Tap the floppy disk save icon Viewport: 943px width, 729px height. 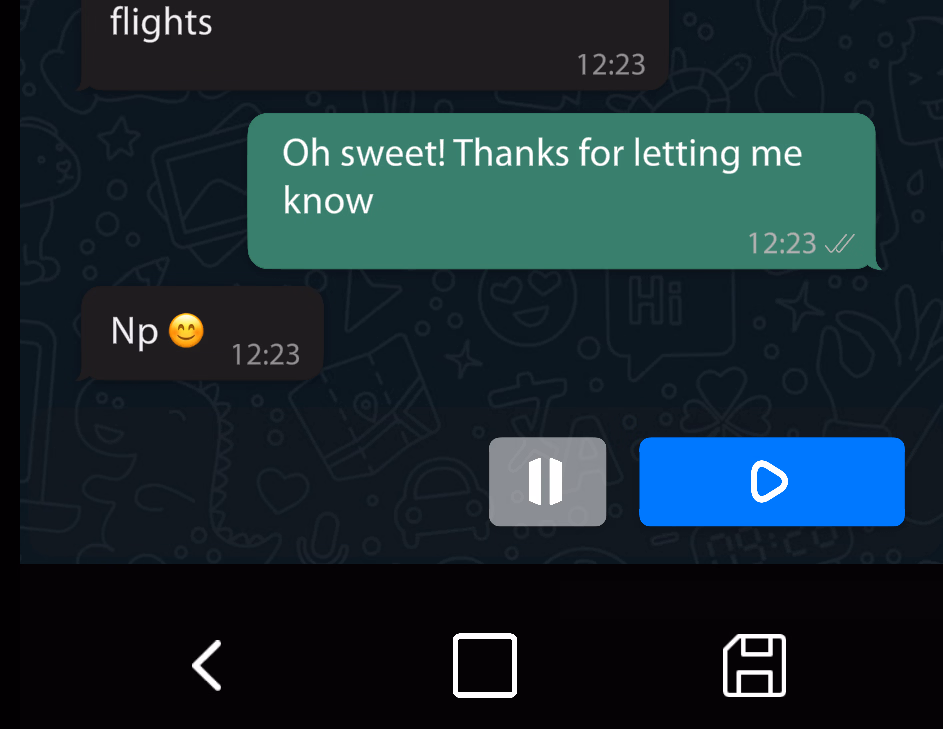[x=755, y=666]
